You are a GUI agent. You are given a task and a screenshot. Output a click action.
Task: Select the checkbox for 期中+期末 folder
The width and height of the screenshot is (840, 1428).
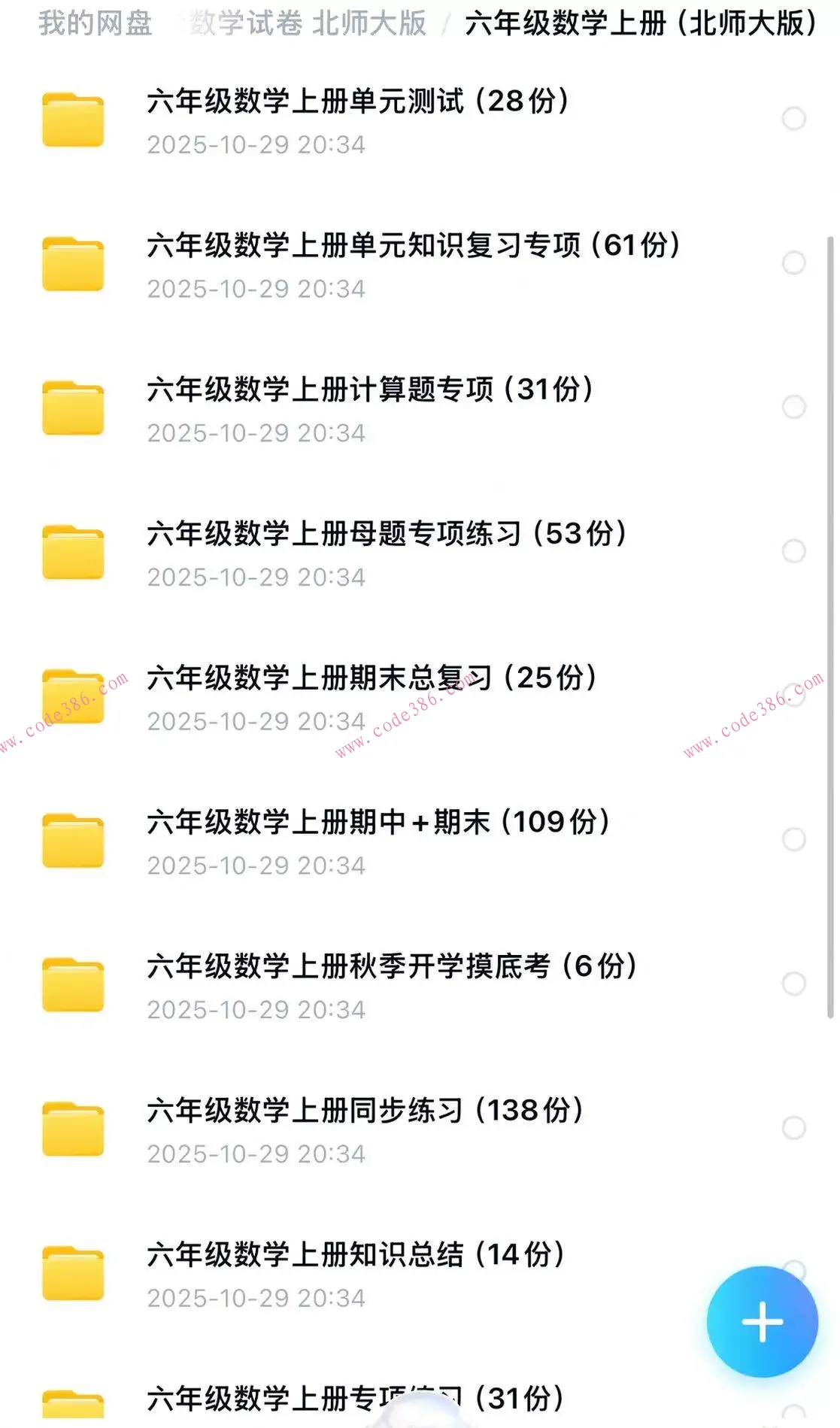[793, 838]
